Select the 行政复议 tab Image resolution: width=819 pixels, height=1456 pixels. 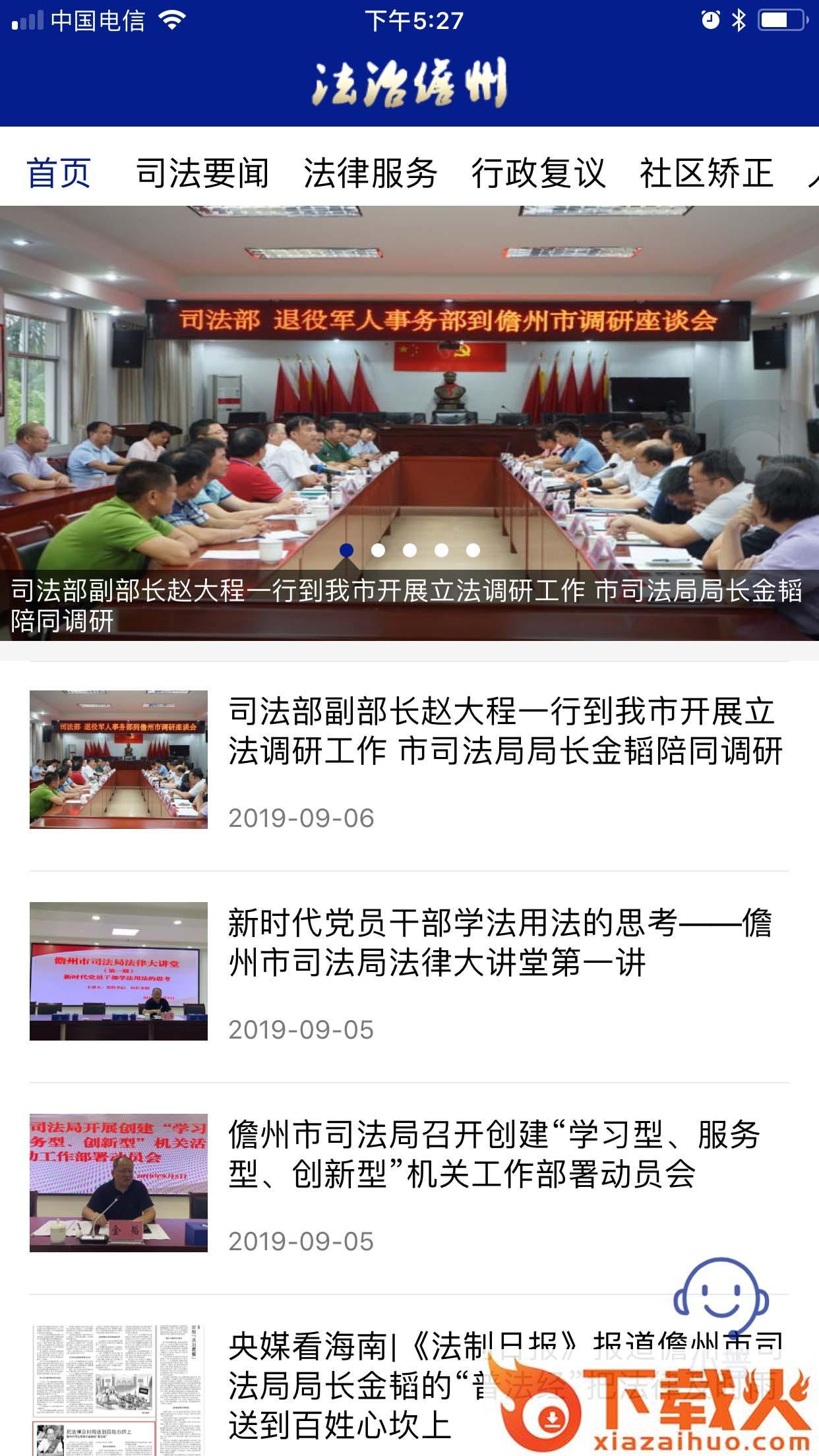coord(538,173)
